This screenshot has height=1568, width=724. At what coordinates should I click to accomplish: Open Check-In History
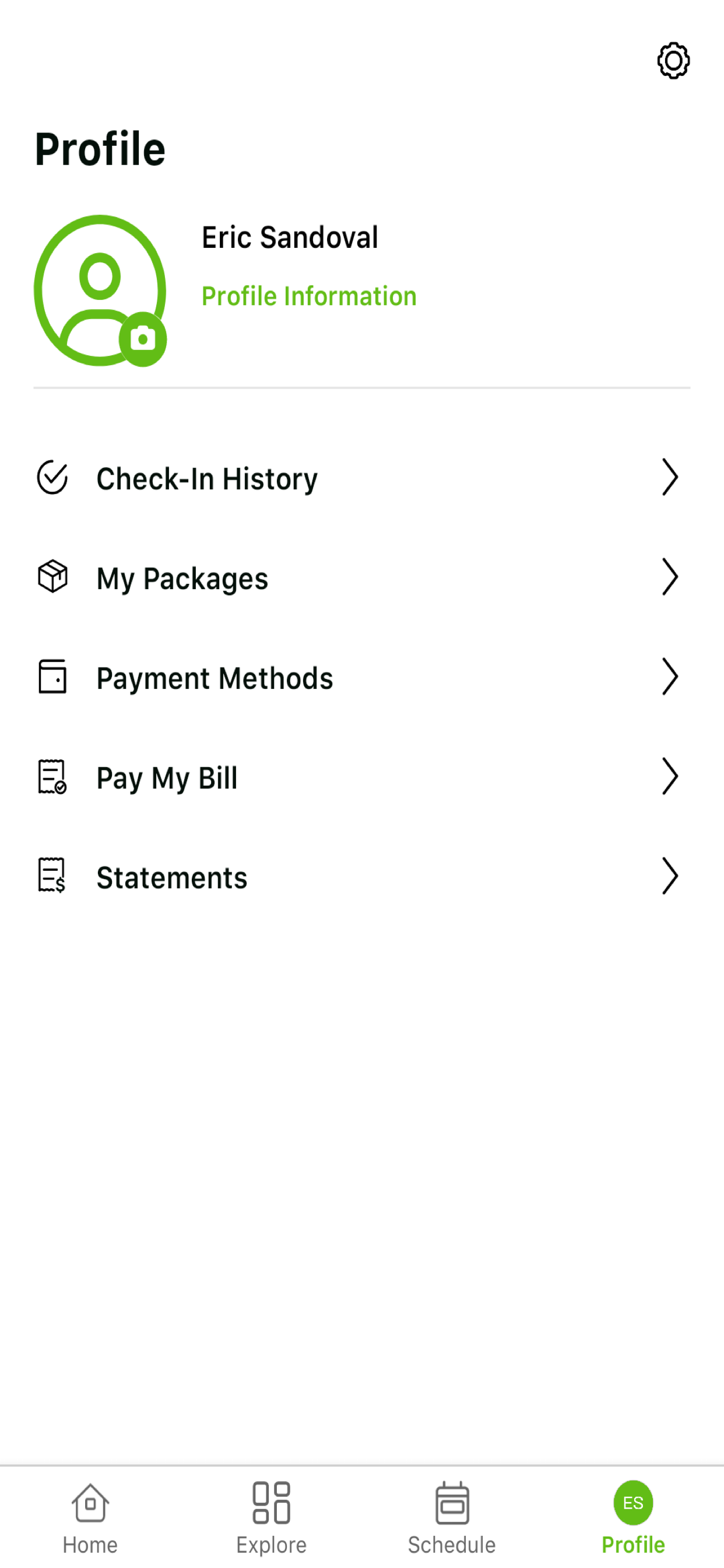tap(362, 478)
